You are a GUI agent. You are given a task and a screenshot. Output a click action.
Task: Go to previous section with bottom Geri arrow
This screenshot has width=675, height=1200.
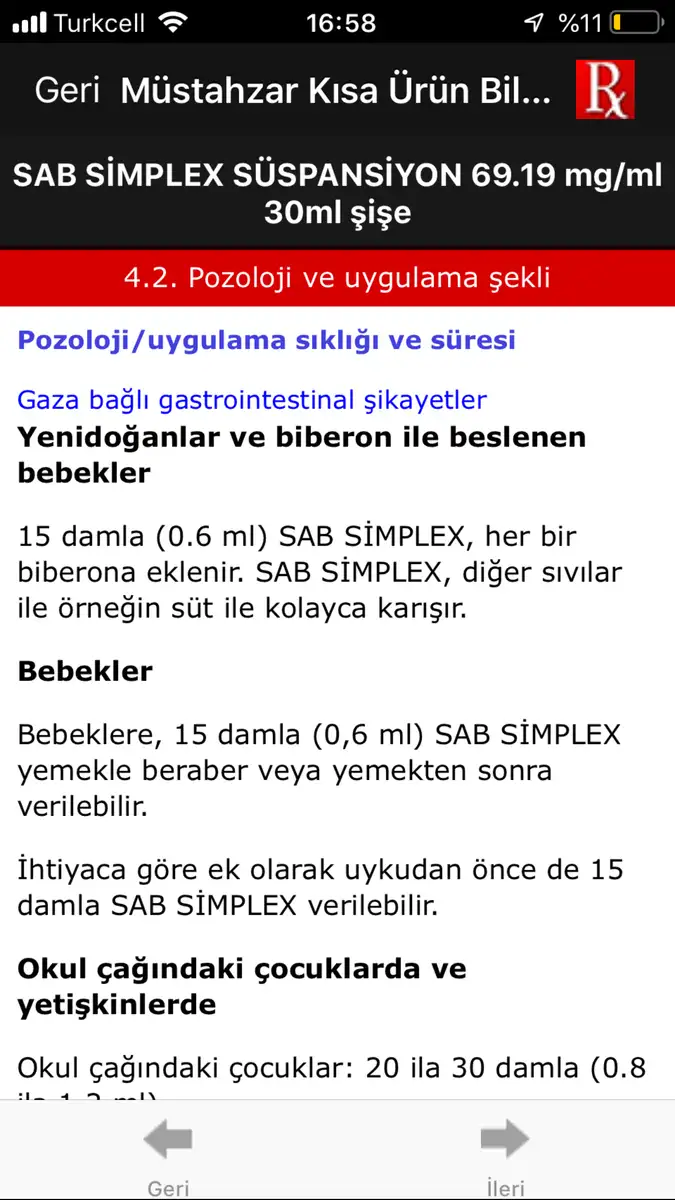point(168,1157)
